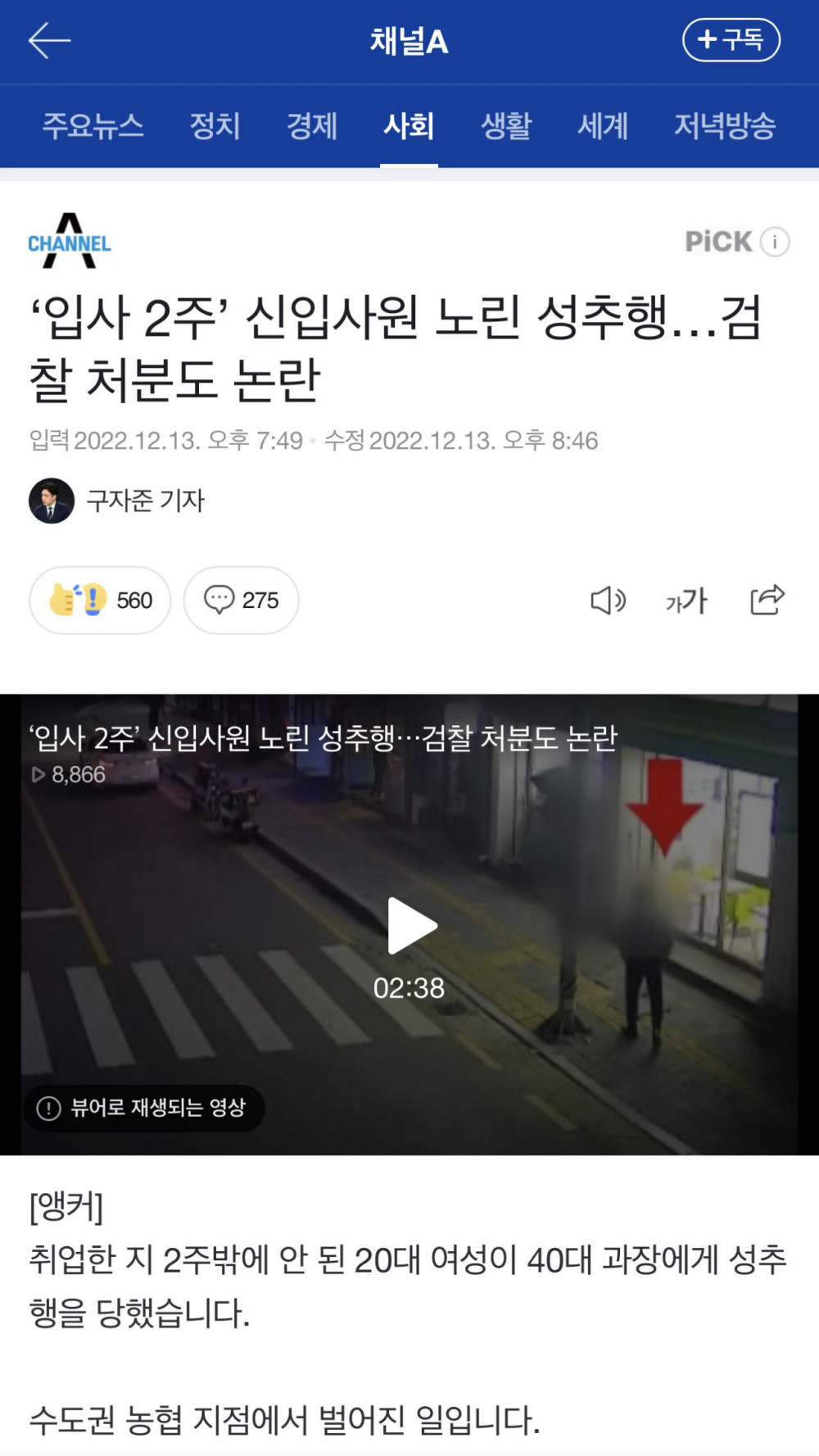819x1456 pixels.
Task: Open the Channel A logo
Action: click(x=70, y=242)
